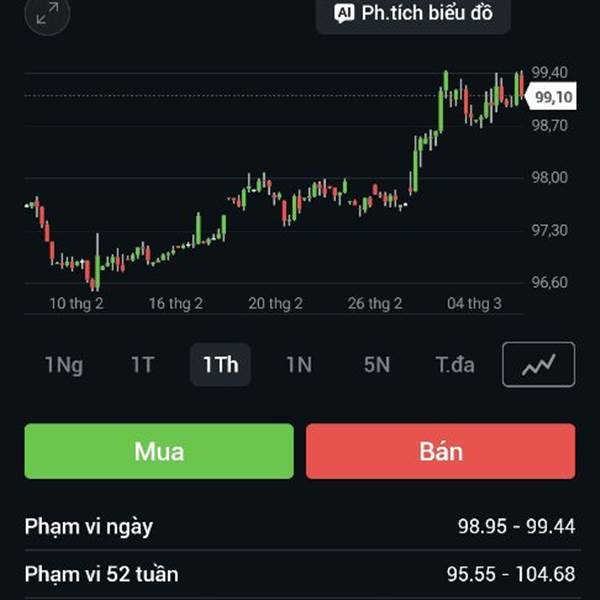Open AI Ph.tích biểu đồ analysis

click(x=413, y=14)
